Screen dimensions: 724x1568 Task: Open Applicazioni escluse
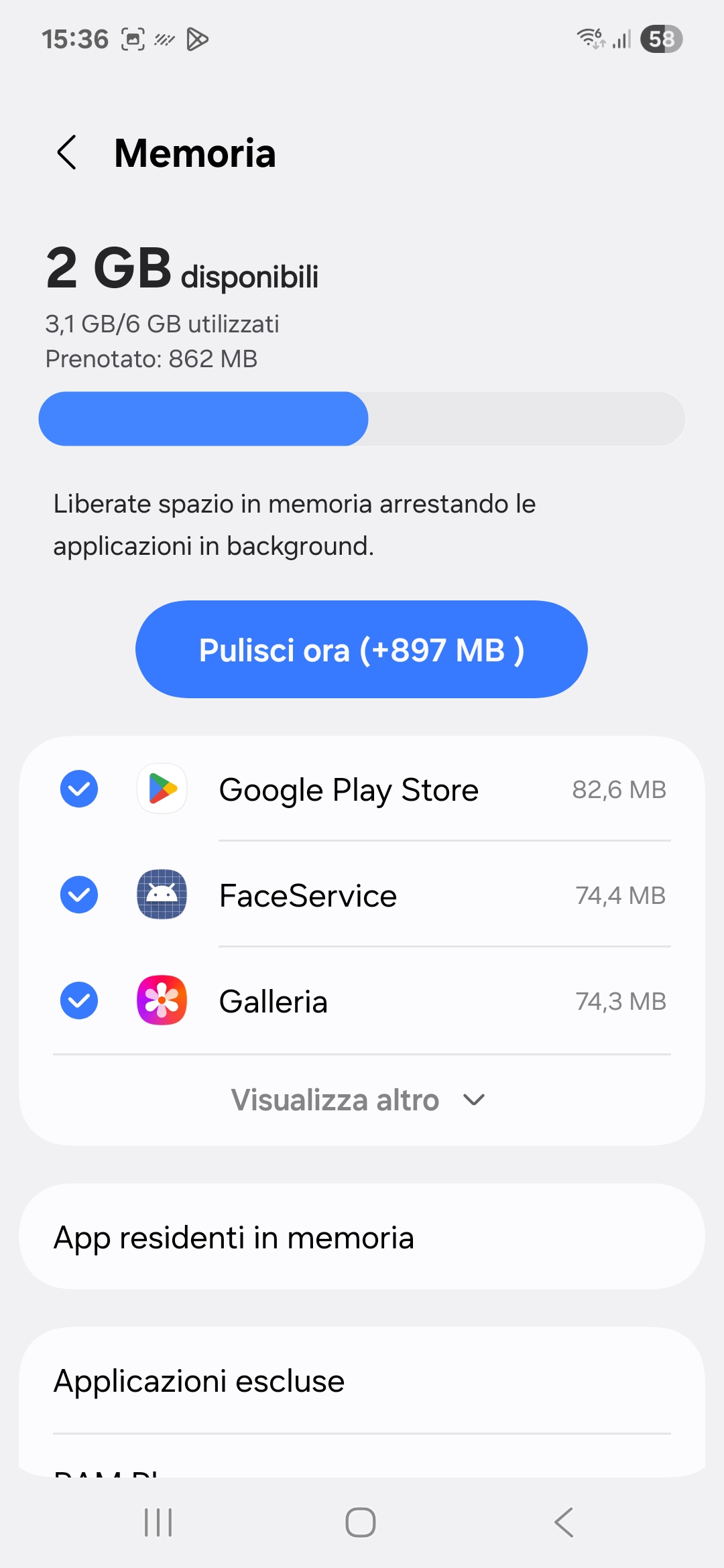click(x=362, y=1381)
